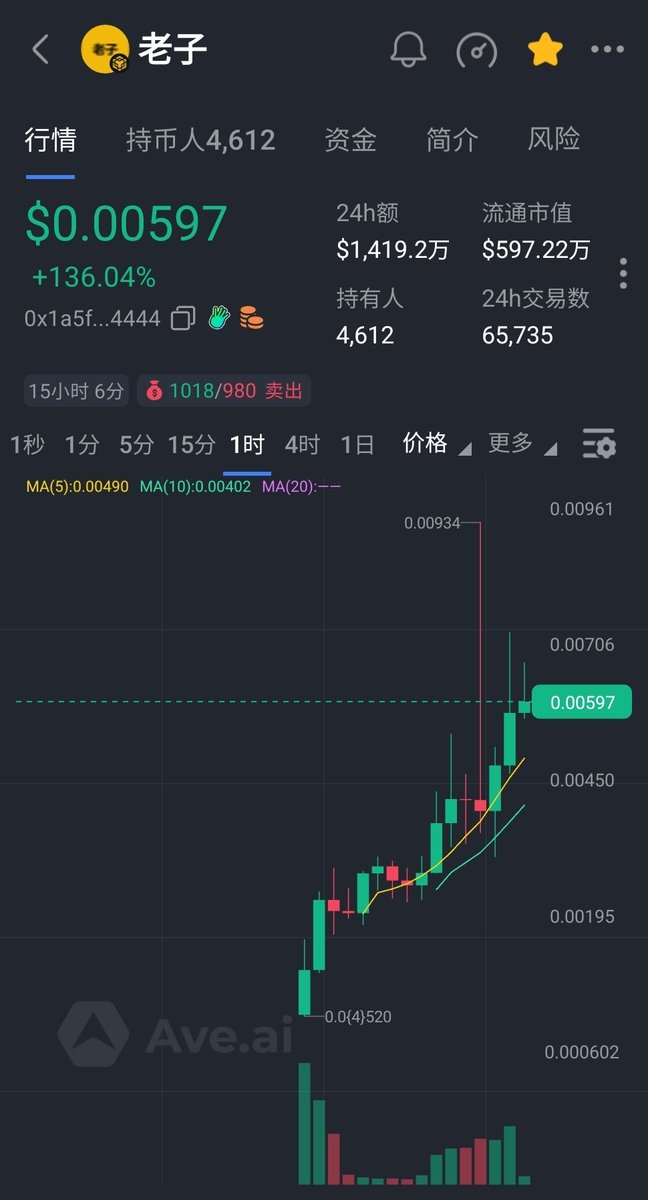The image size is (648, 1200).
Task: Expand the stats three-dot menu
Action: (x=623, y=273)
